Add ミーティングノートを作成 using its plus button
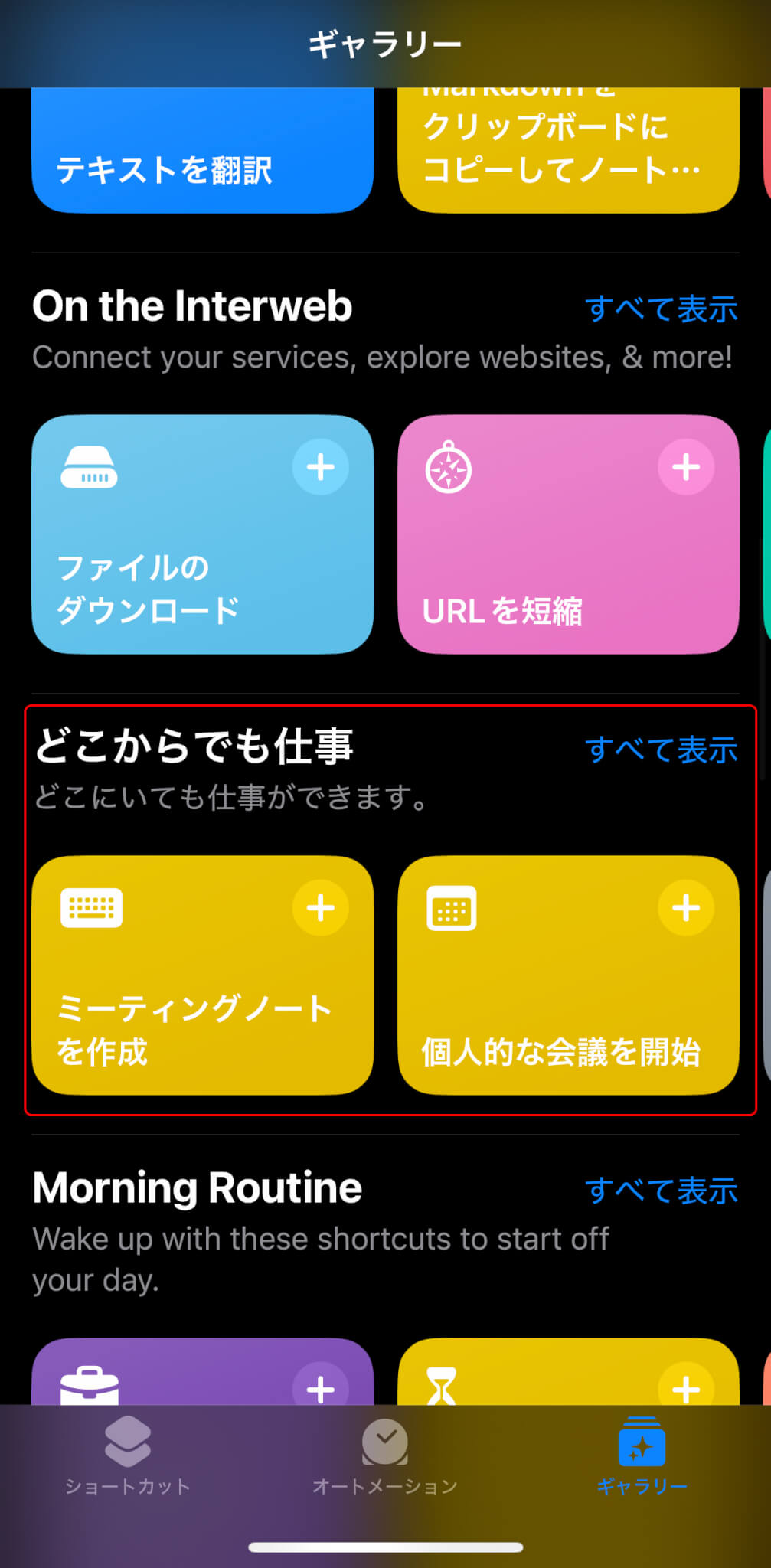Viewport: 771px width, 1568px height. (321, 908)
